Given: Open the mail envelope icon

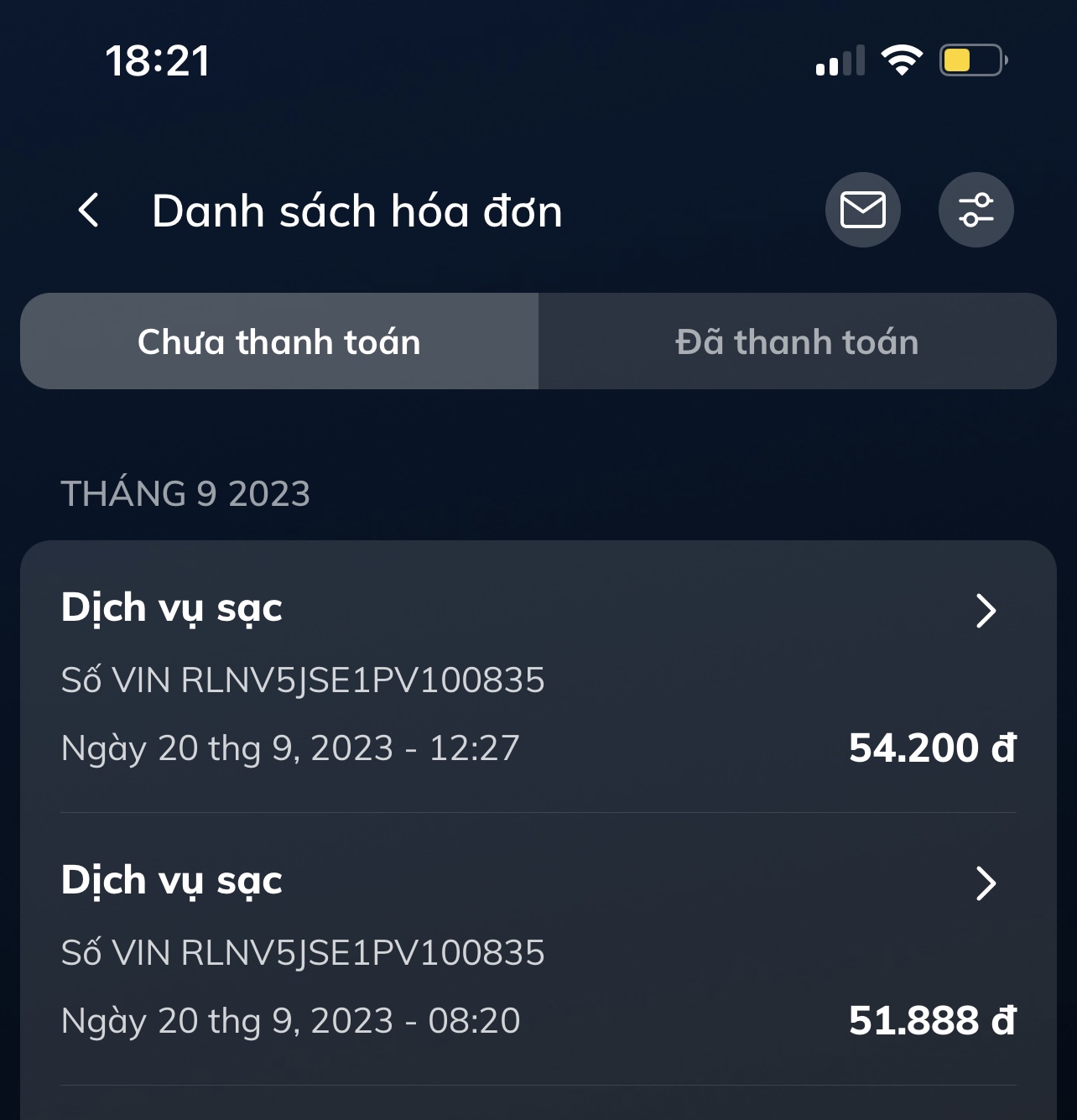Looking at the screenshot, I should [862, 210].
